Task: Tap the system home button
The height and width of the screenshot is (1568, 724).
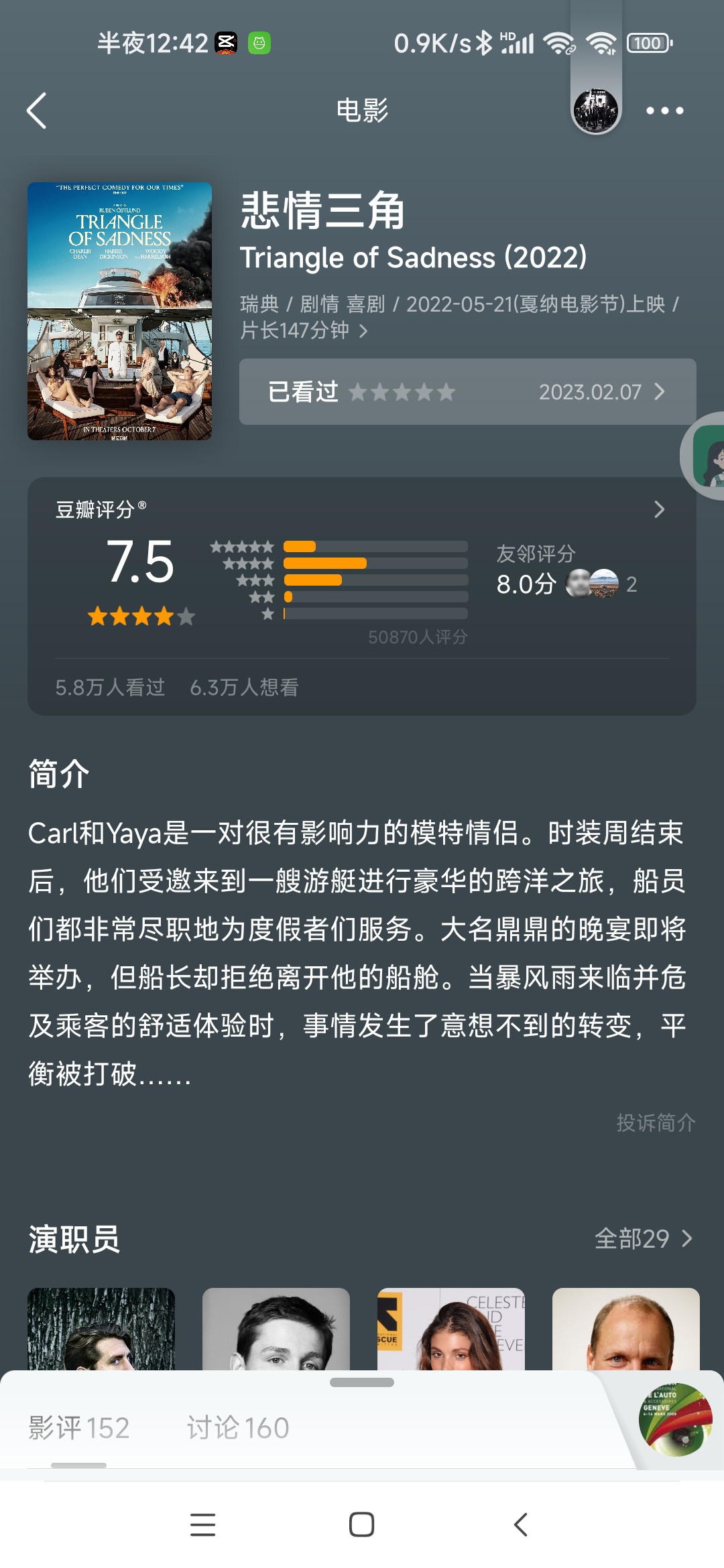Action: tap(361, 1524)
